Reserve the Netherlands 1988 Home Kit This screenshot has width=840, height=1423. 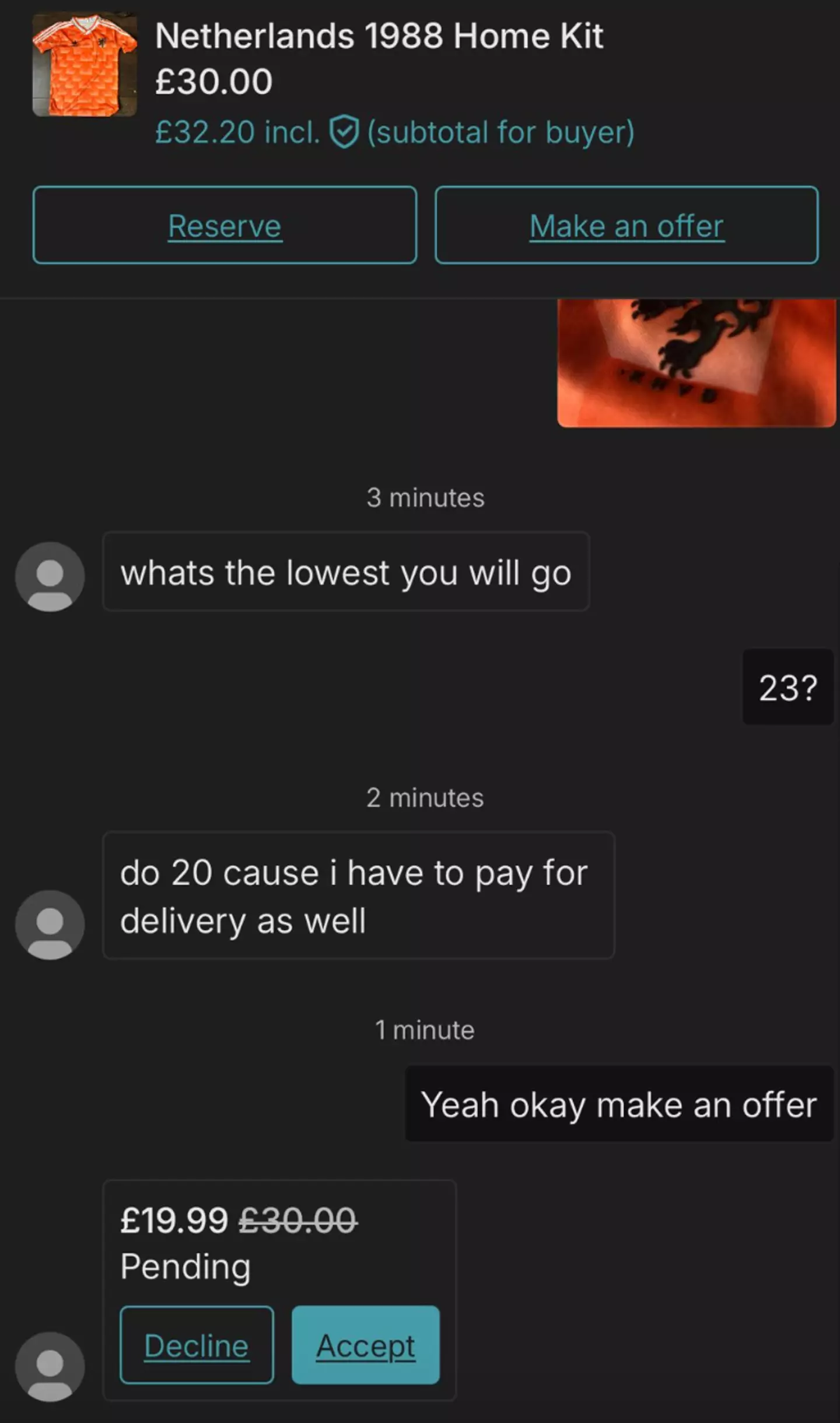click(x=225, y=226)
